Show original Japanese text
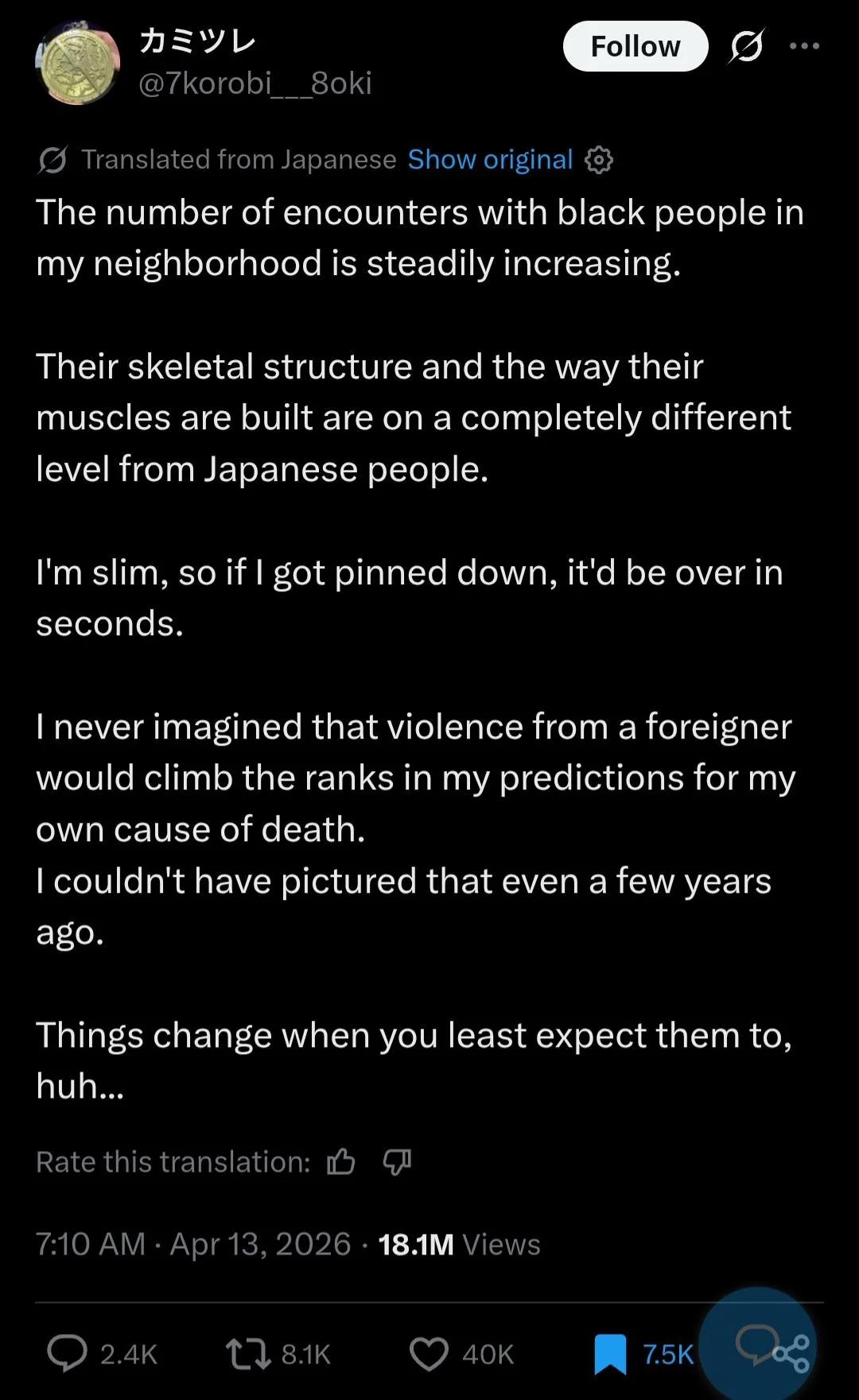Viewport: 859px width, 1400px height. [x=490, y=160]
